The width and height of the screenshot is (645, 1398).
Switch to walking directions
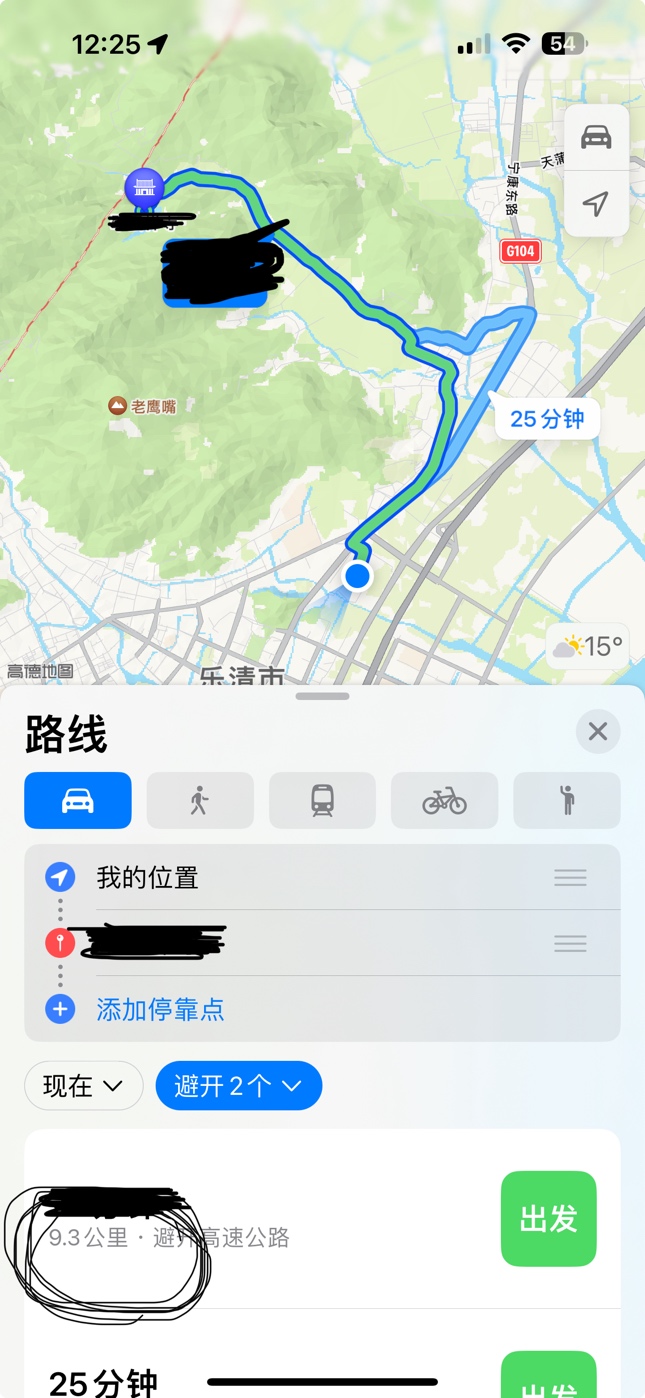coord(200,800)
